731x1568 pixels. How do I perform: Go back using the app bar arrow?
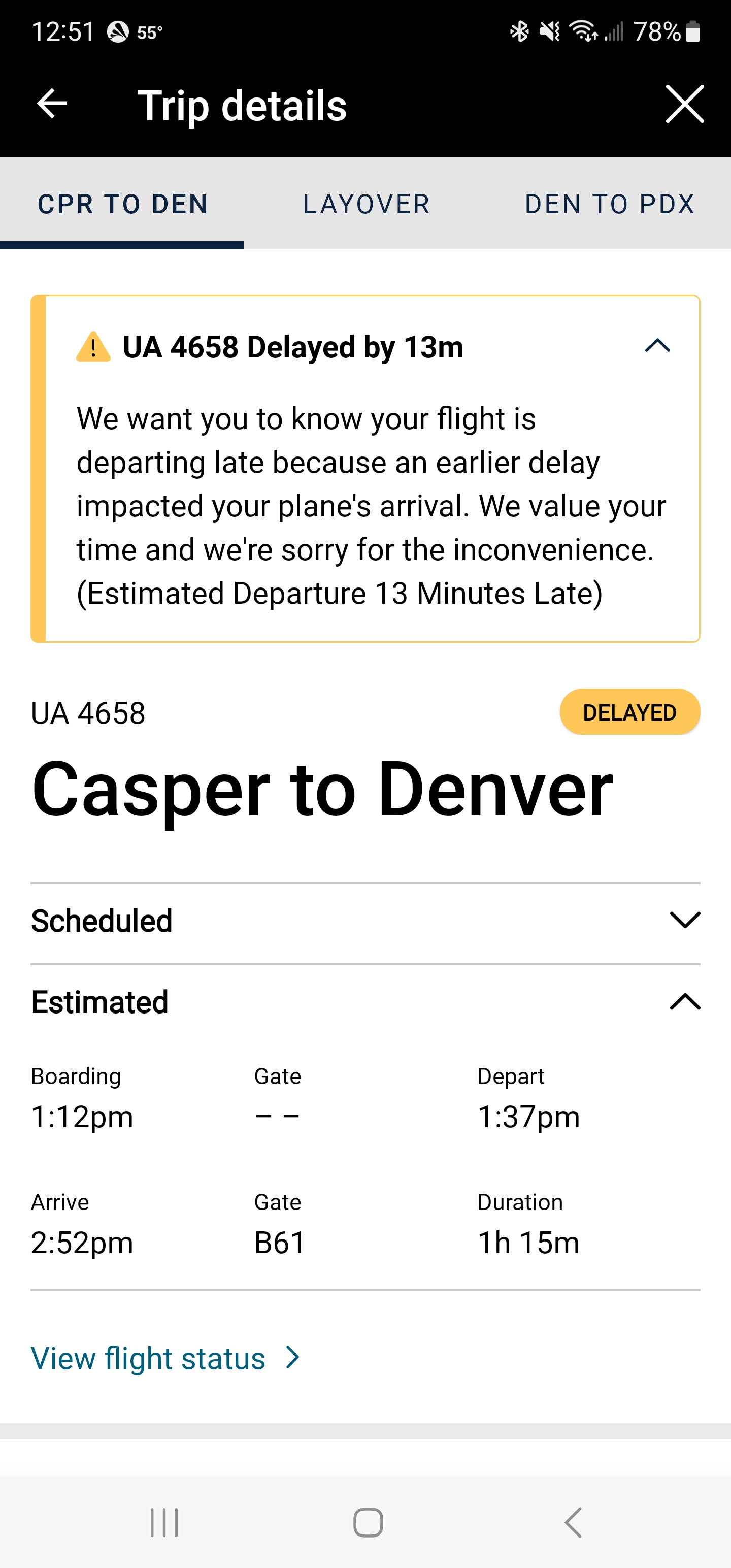point(52,104)
